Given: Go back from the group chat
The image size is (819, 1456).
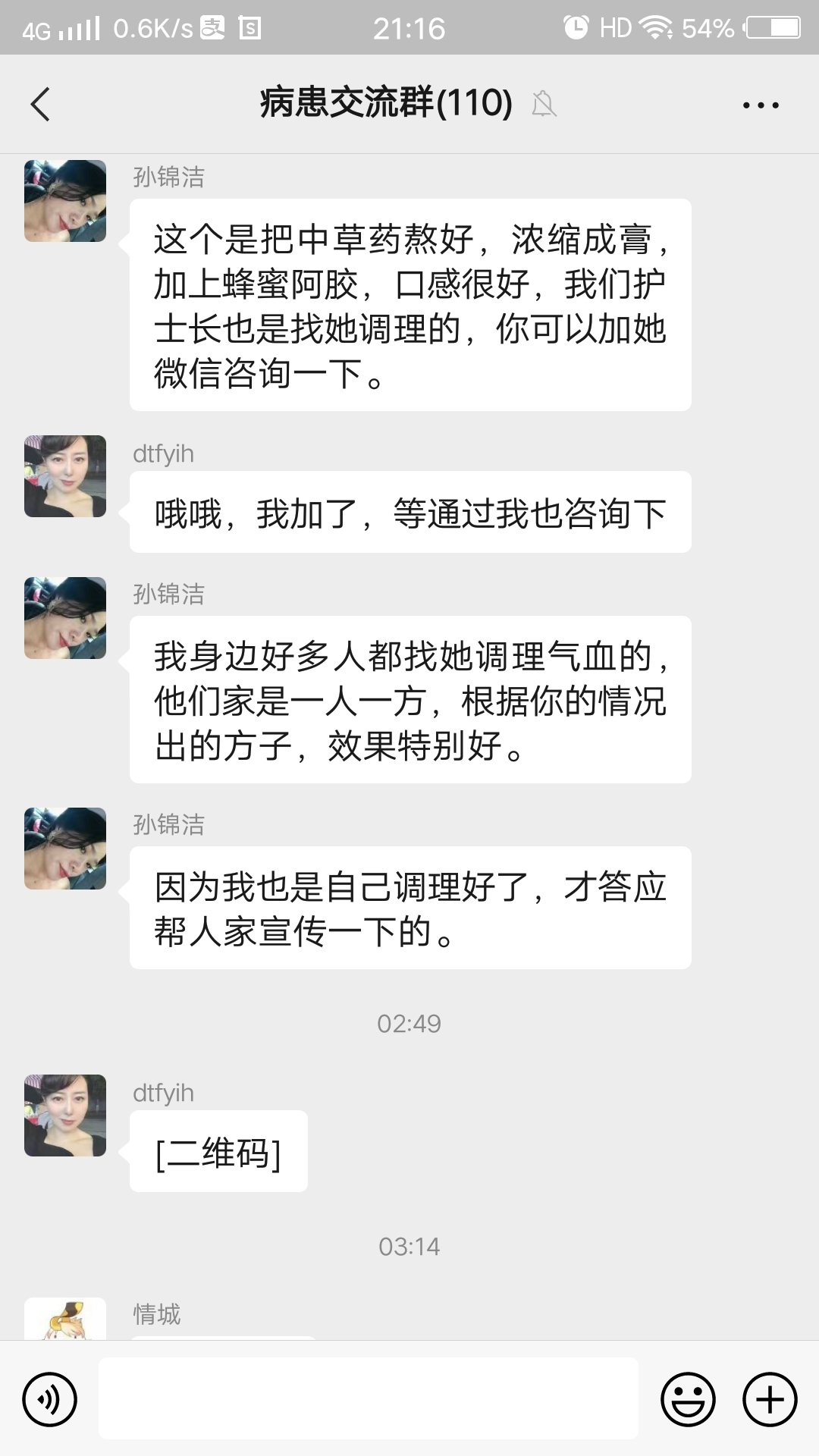Looking at the screenshot, I should (41, 104).
